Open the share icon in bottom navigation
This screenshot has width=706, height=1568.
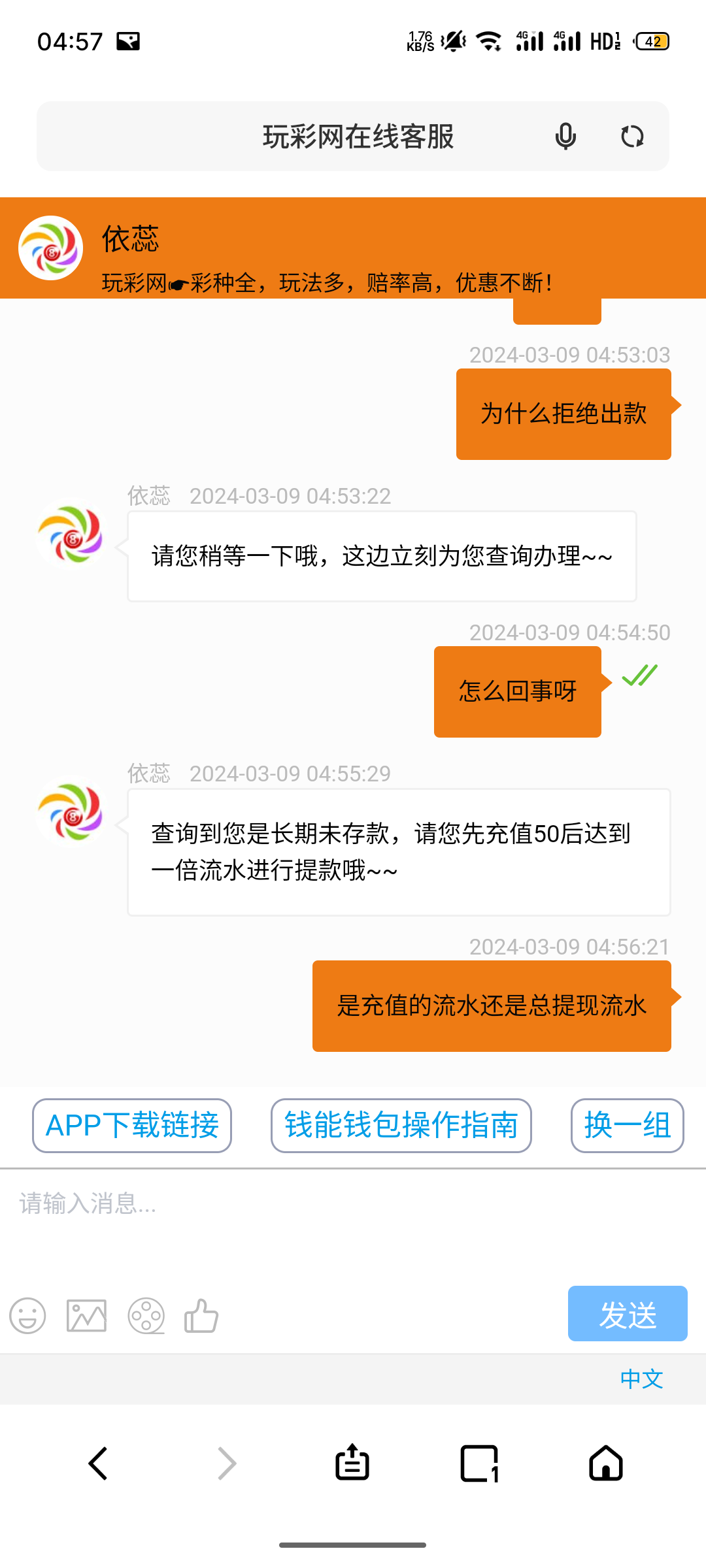click(x=352, y=1462)
